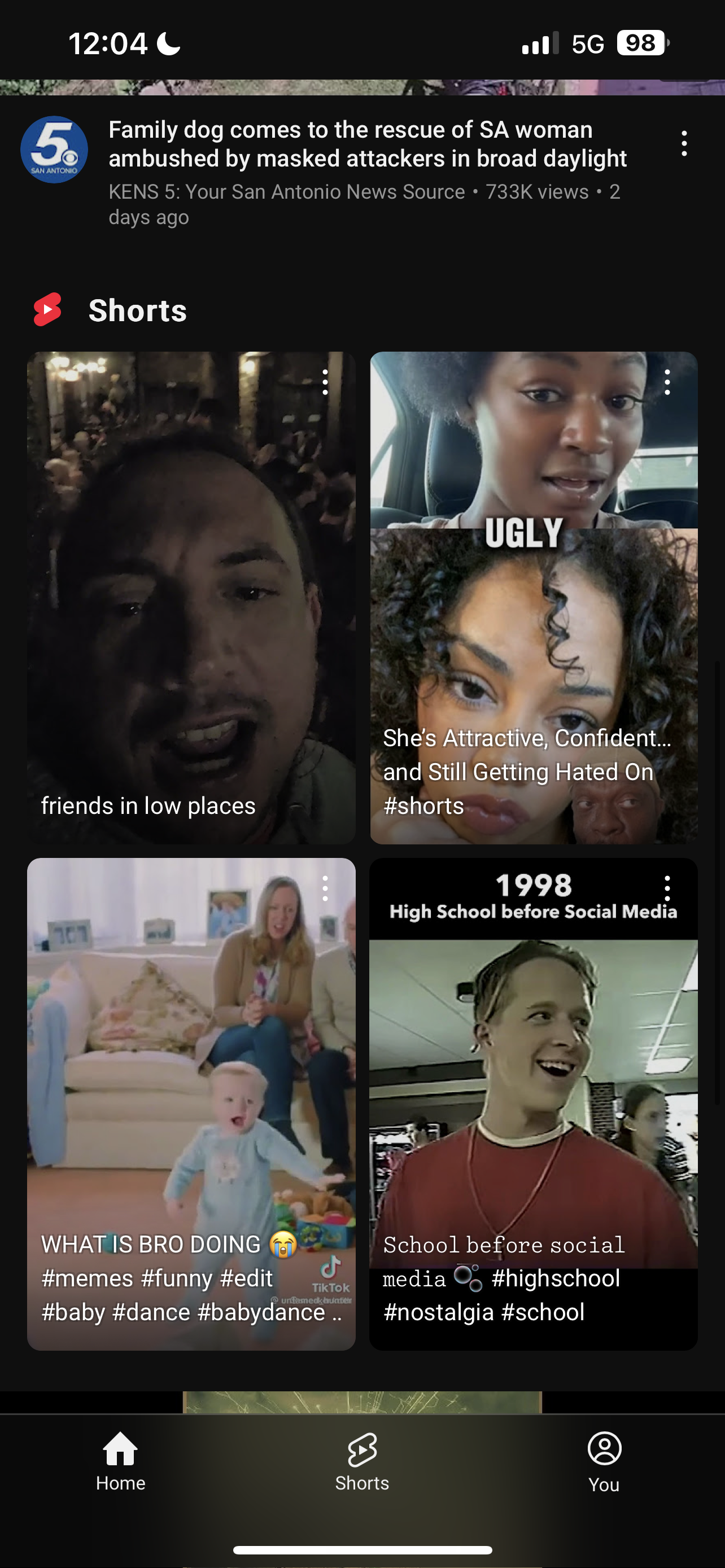Image resolution: width=725 pixels, height=1568 pixels.
Task: Play the "School before social media" short
Action: [534, 1104]
